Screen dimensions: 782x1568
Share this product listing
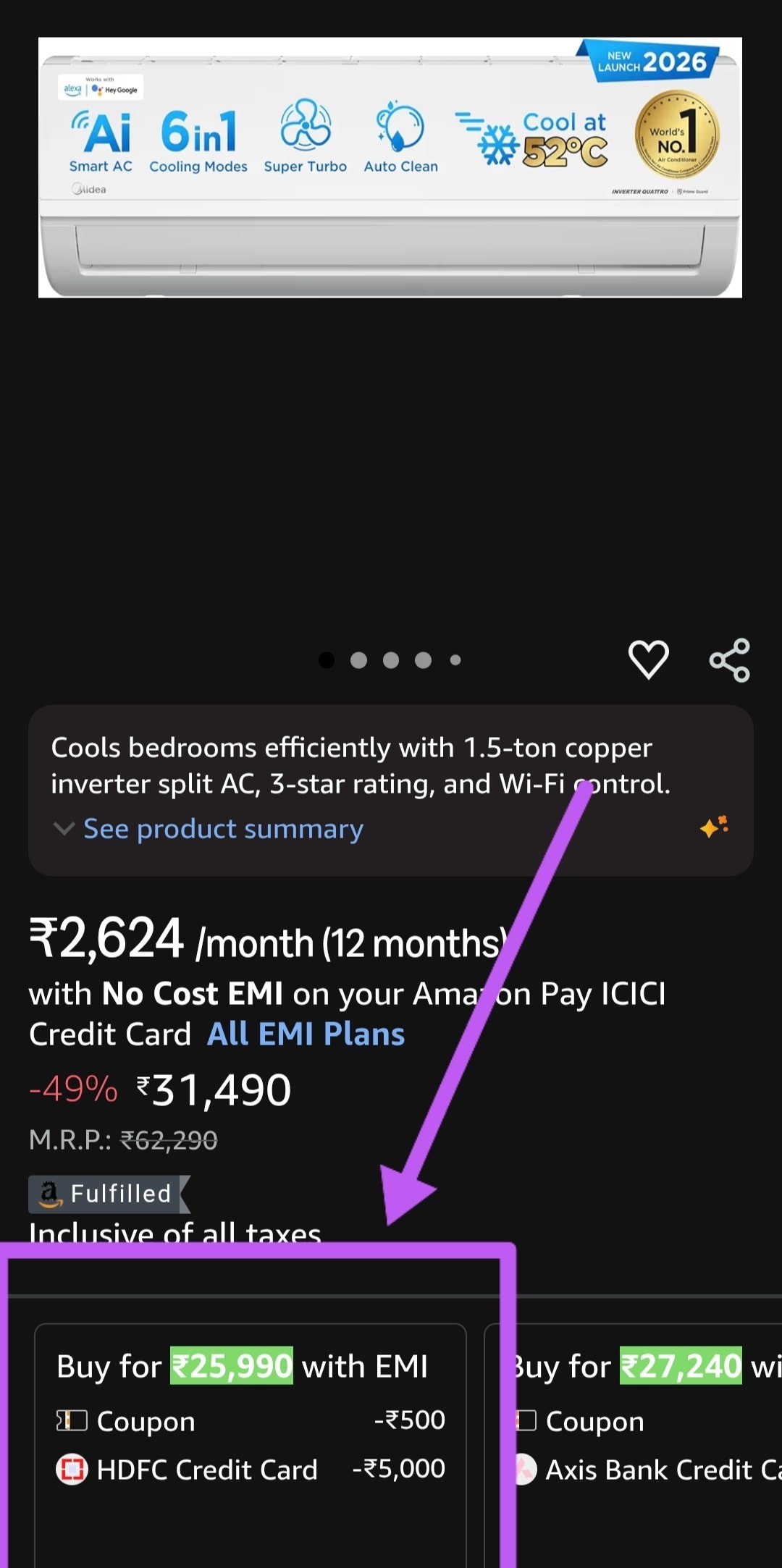tap(729, 659)
